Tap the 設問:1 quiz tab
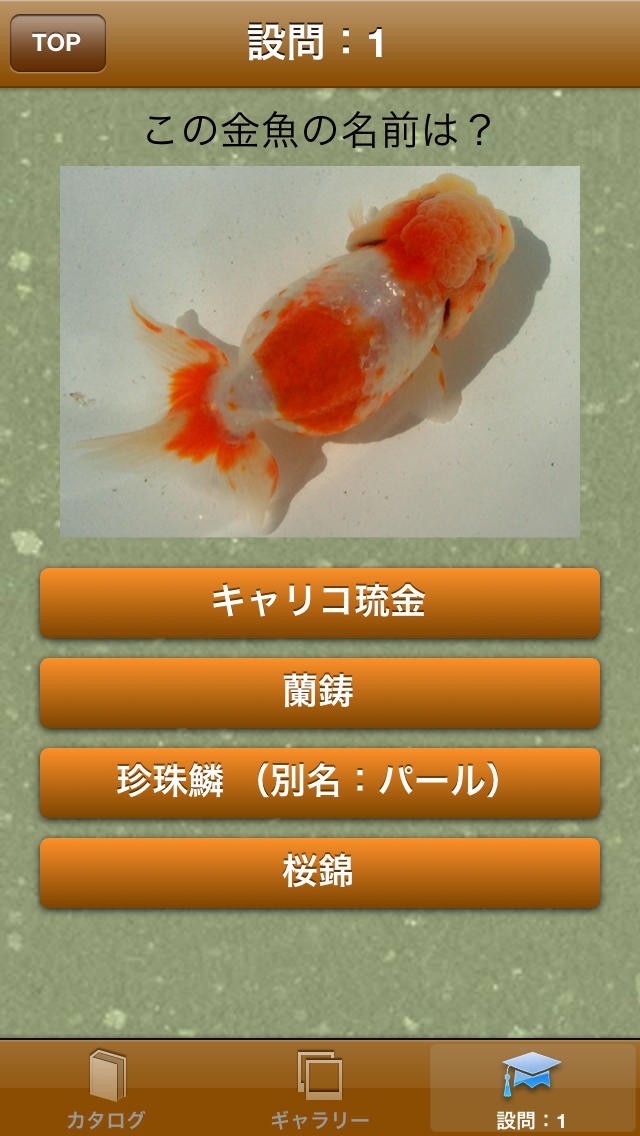The height and width of the screenshot is (1136, 640). coord(532,1089)
